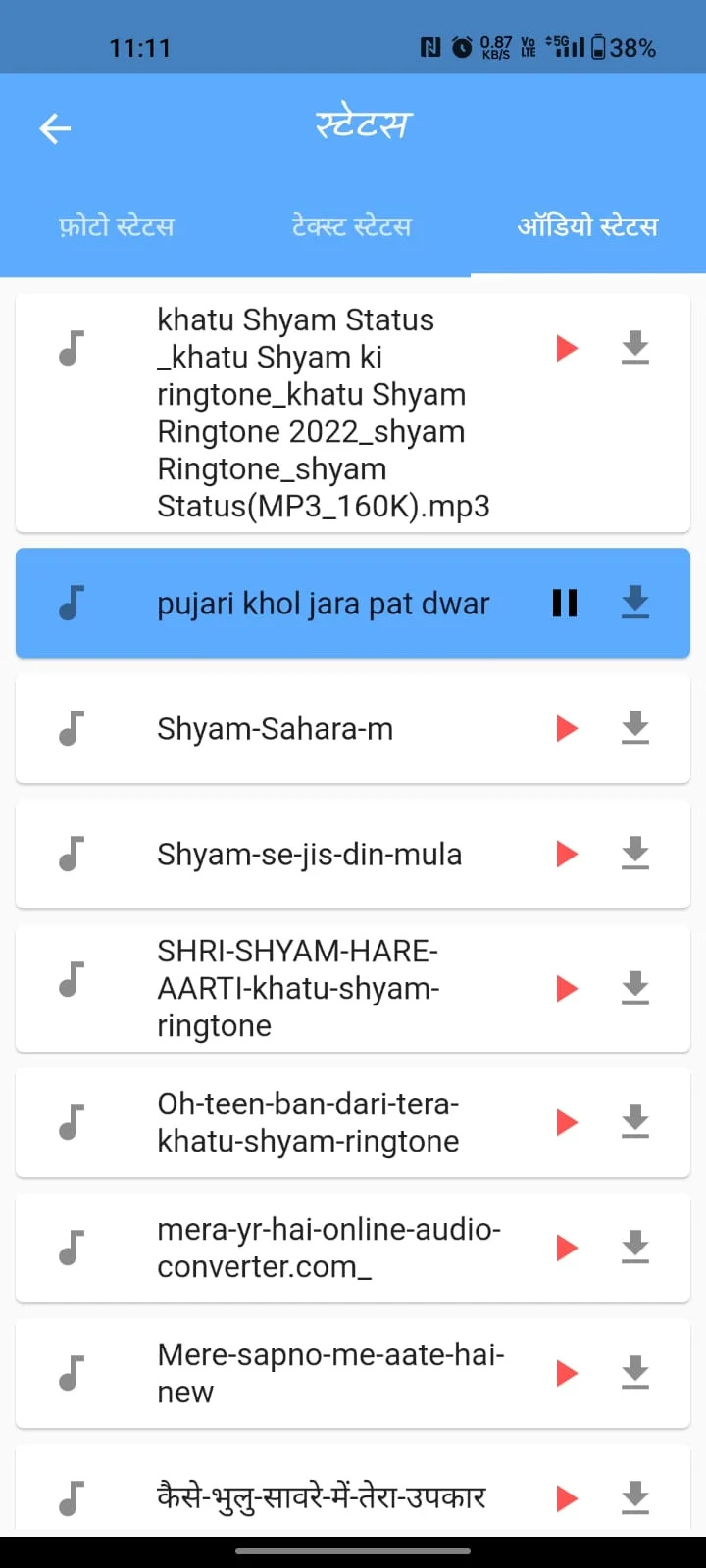Play mera-yr-hai-online-audio-converter track
Screen dimensions: 706x1568
click(x=566, y=1248)
